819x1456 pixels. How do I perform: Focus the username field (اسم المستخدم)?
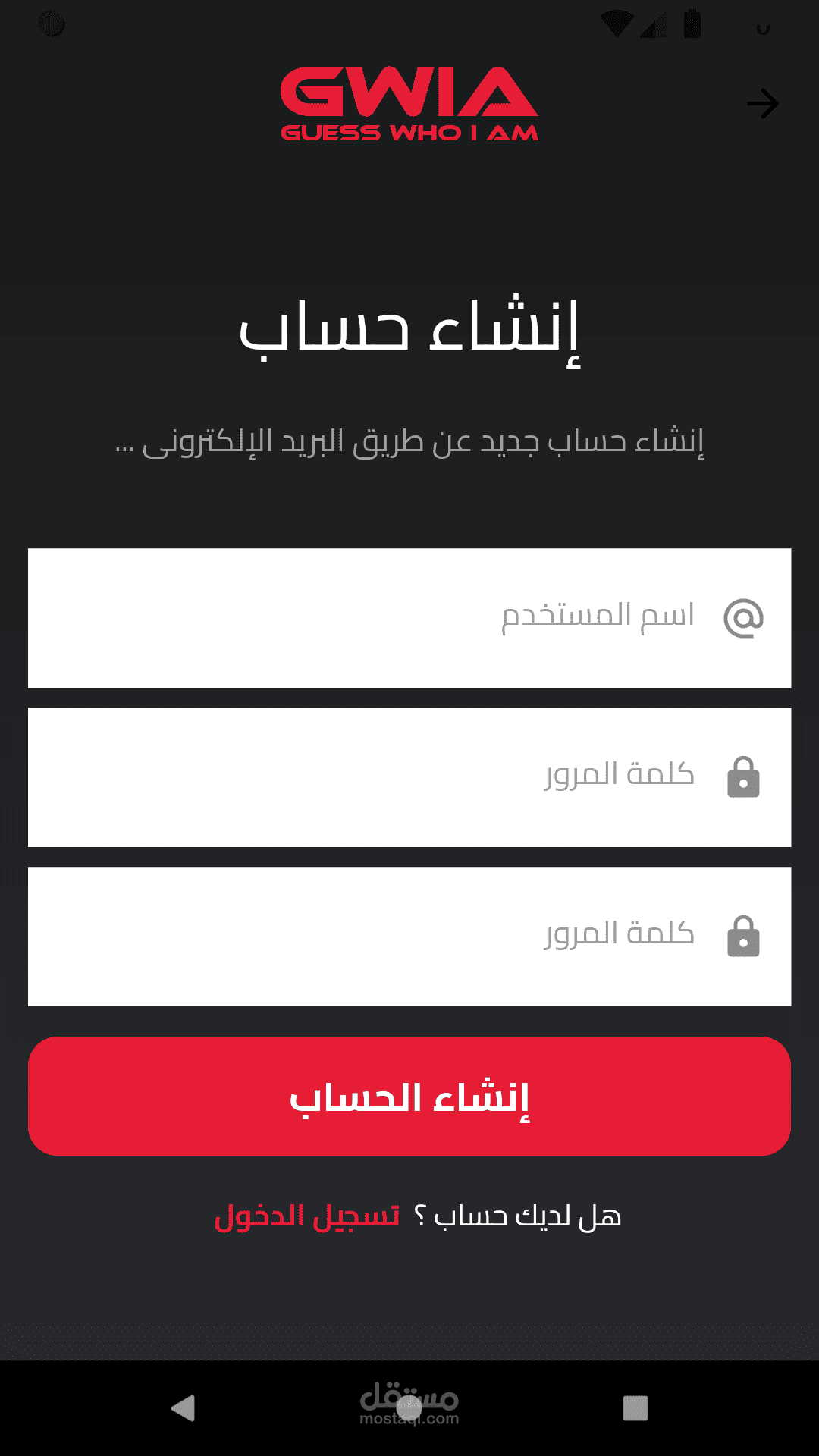(409, 618)
